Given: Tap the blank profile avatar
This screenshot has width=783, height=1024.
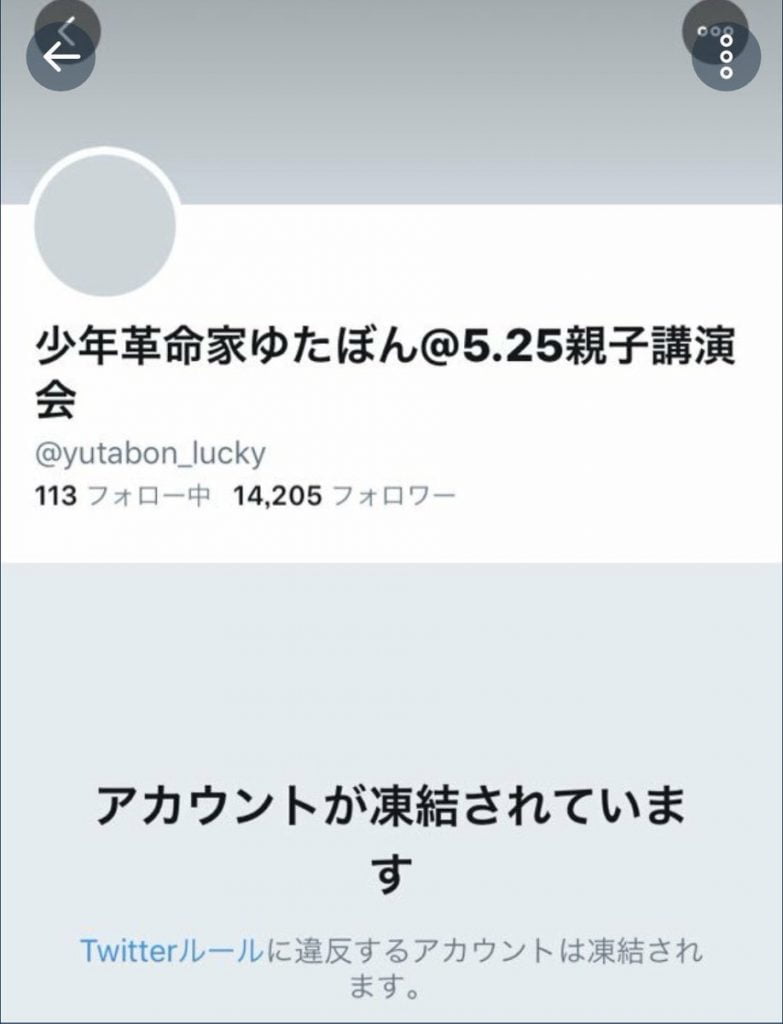Looking at the screenshot, I should point(105,225).
